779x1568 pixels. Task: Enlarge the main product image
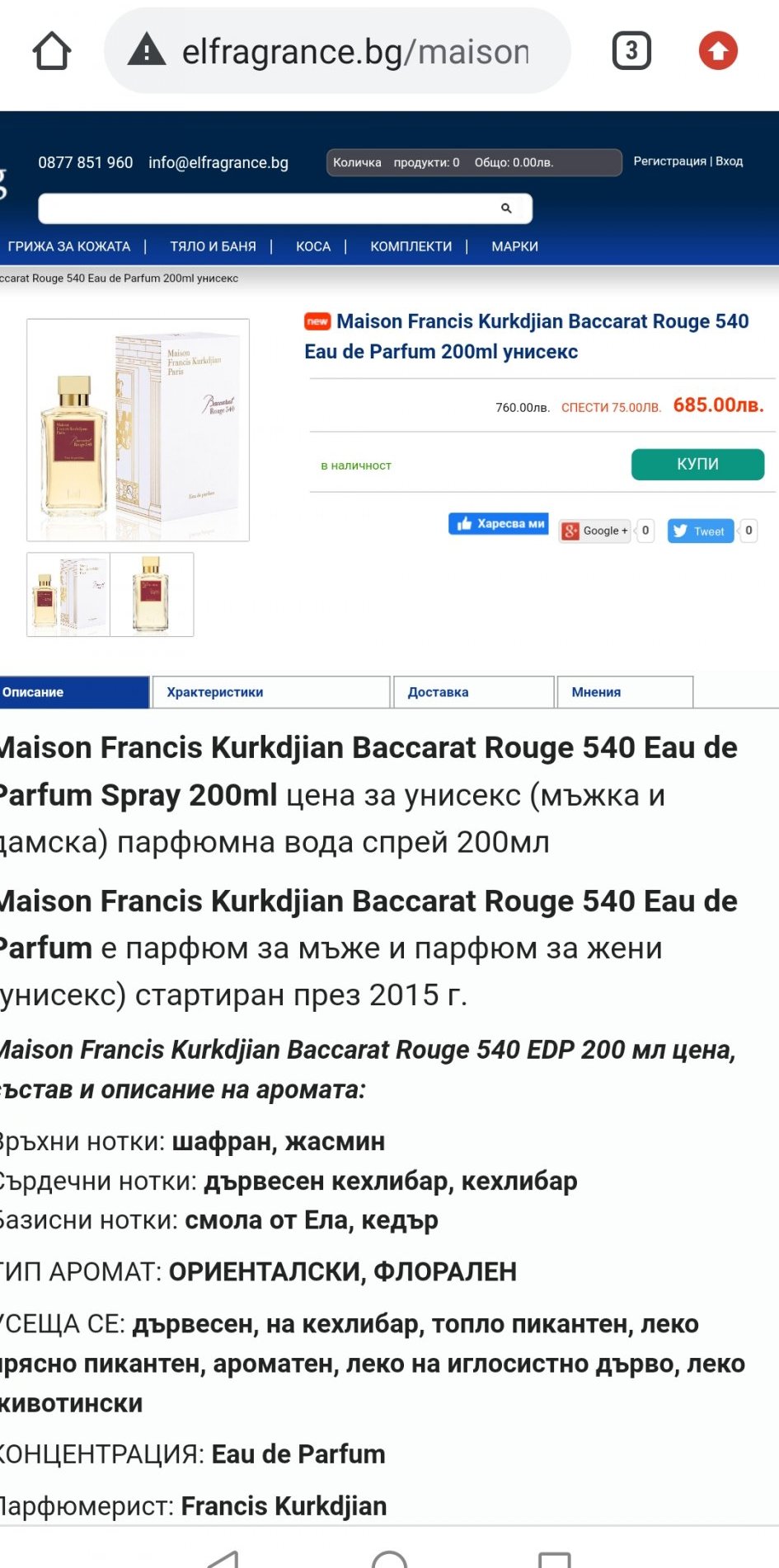click(138, 429)
